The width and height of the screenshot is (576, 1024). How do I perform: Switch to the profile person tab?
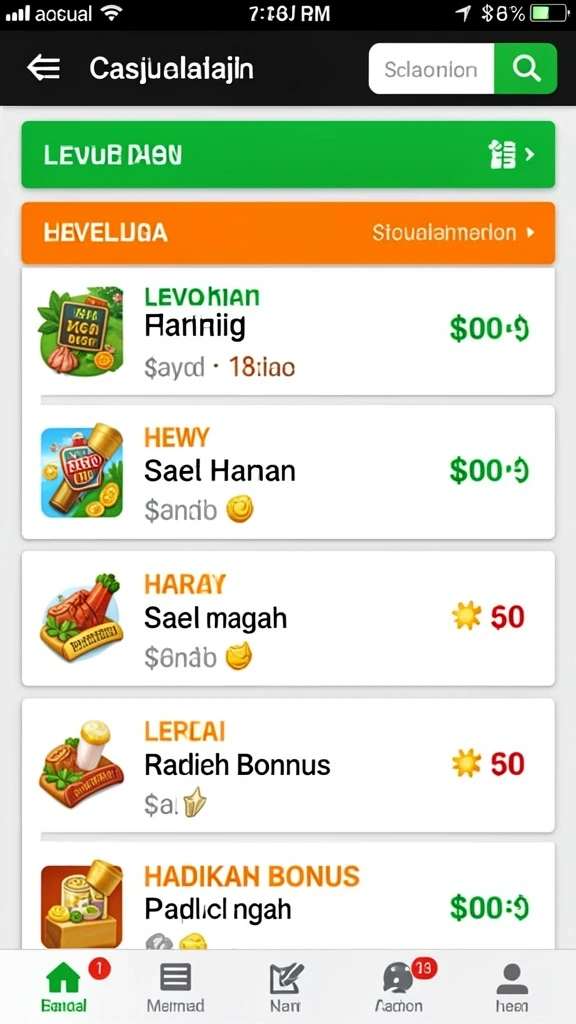[x=512, y=986]
